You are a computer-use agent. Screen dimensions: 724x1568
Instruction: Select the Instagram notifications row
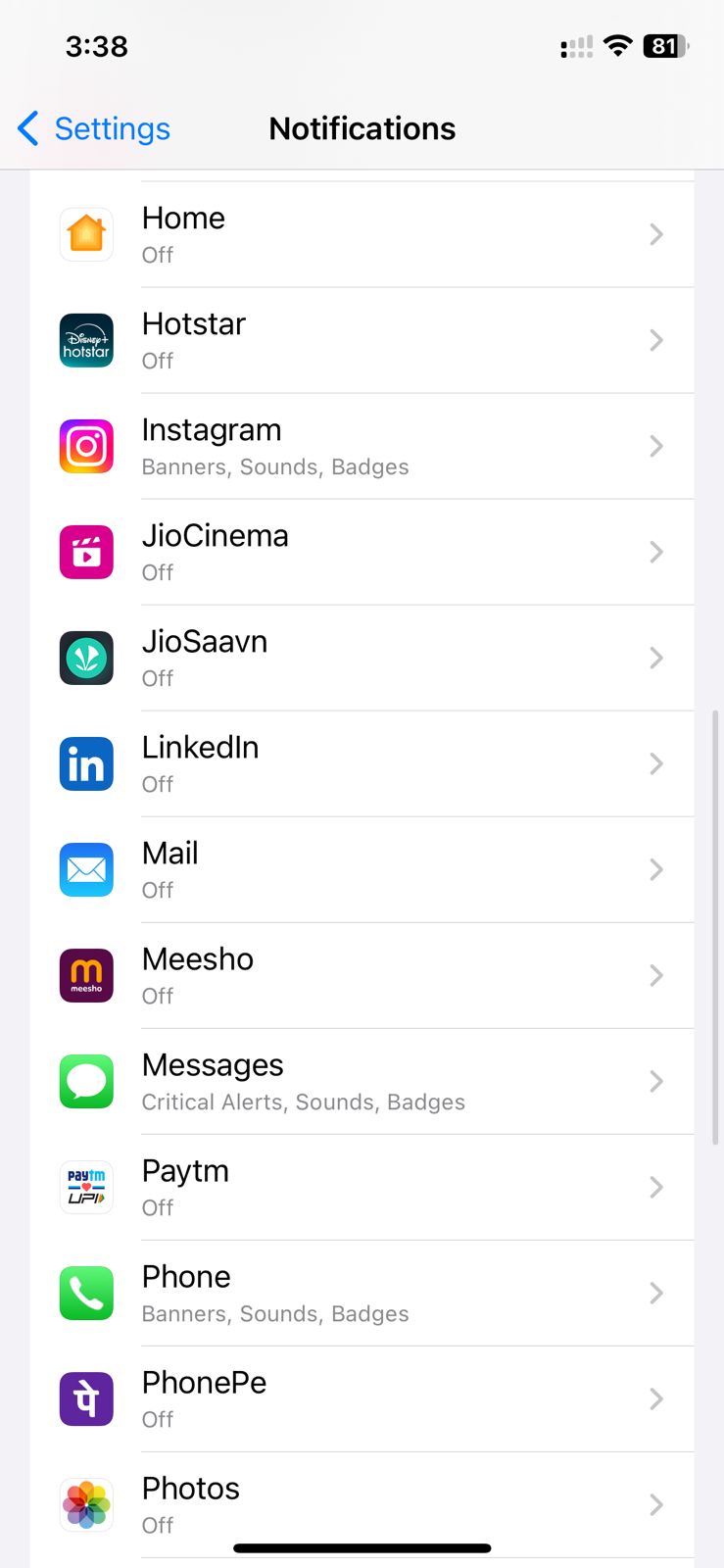[x=362, y=447]
